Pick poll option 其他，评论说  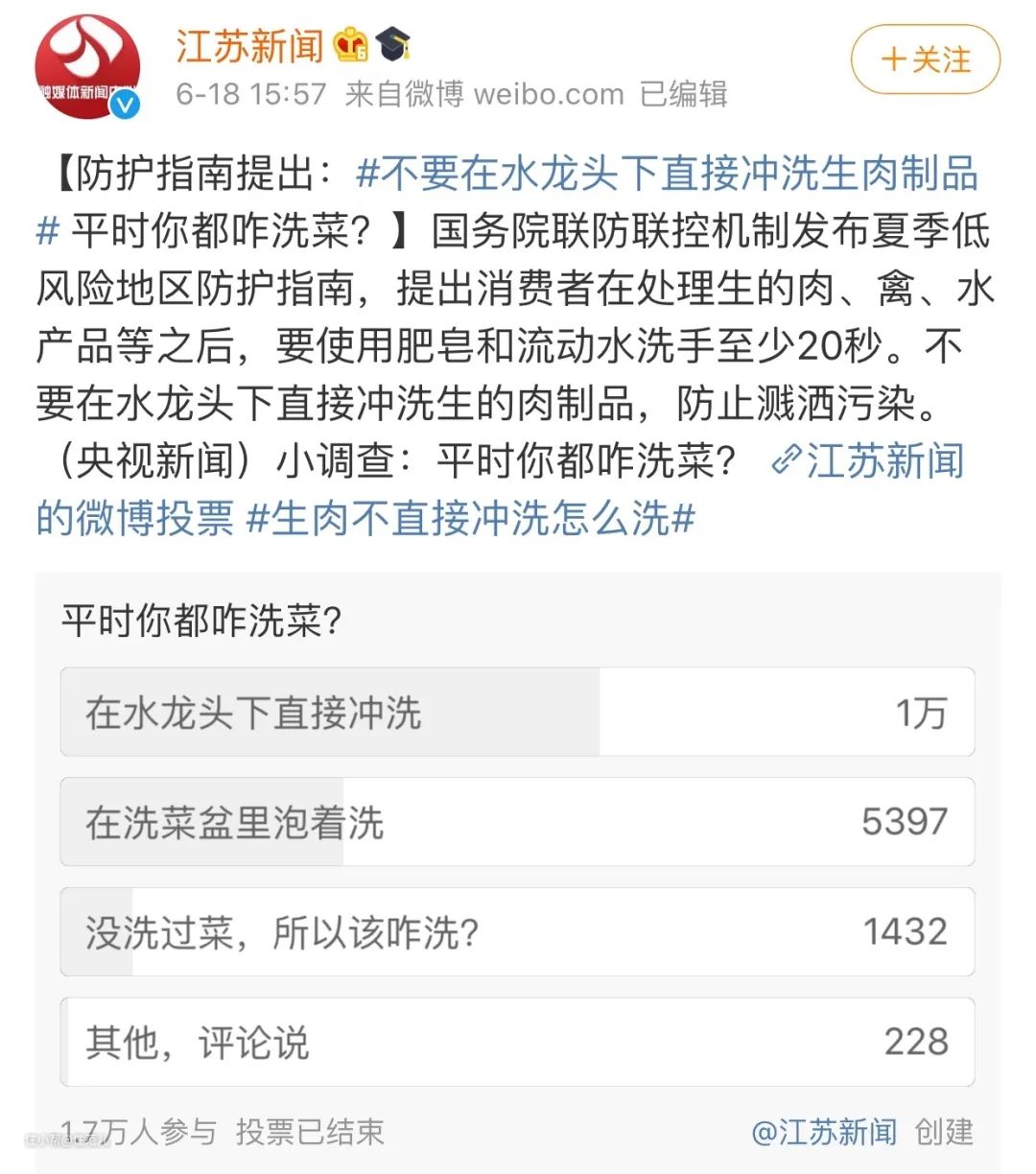[517, 1042]
